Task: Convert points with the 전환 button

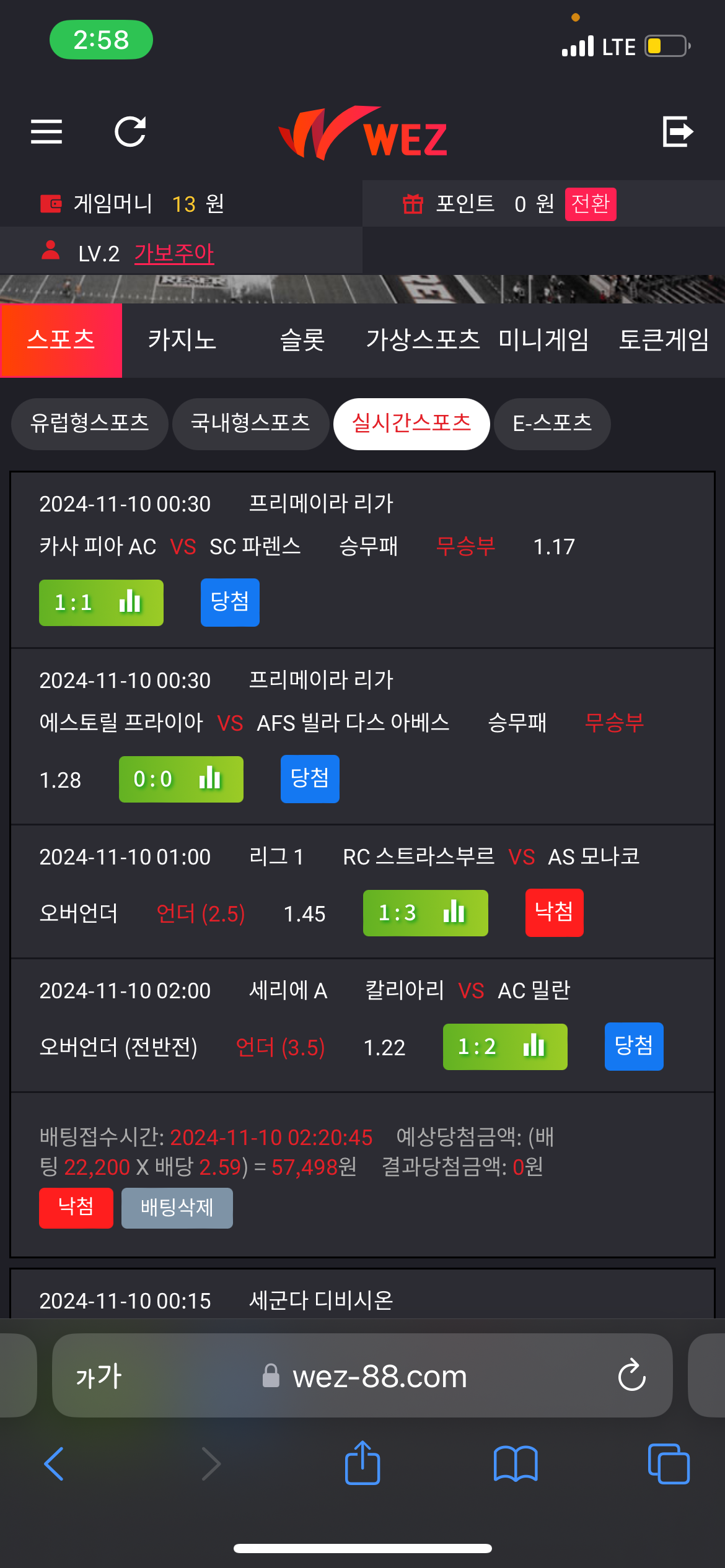Action: coord(590,204)
